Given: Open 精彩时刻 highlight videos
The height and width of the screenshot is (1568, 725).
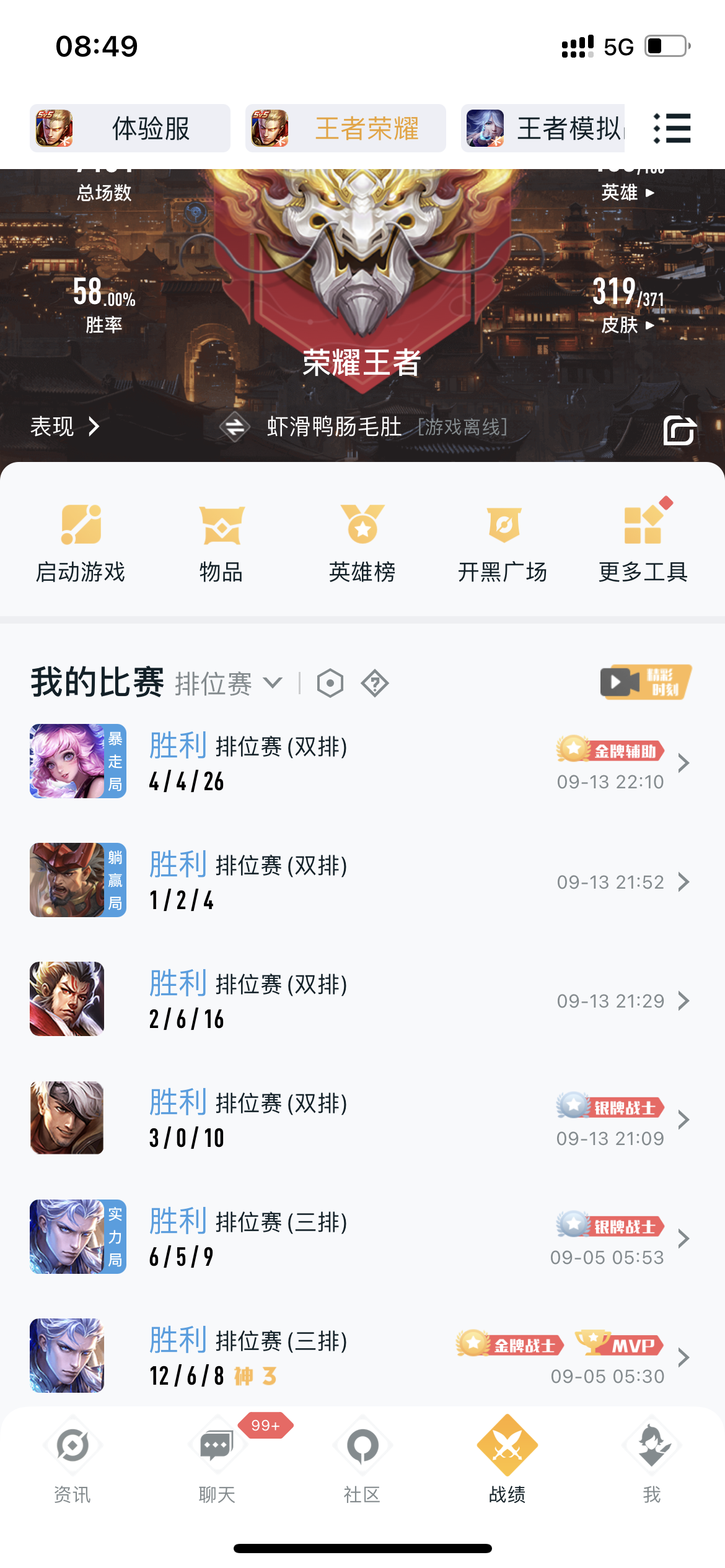Looking at the screenshot, I should (646, 682).
